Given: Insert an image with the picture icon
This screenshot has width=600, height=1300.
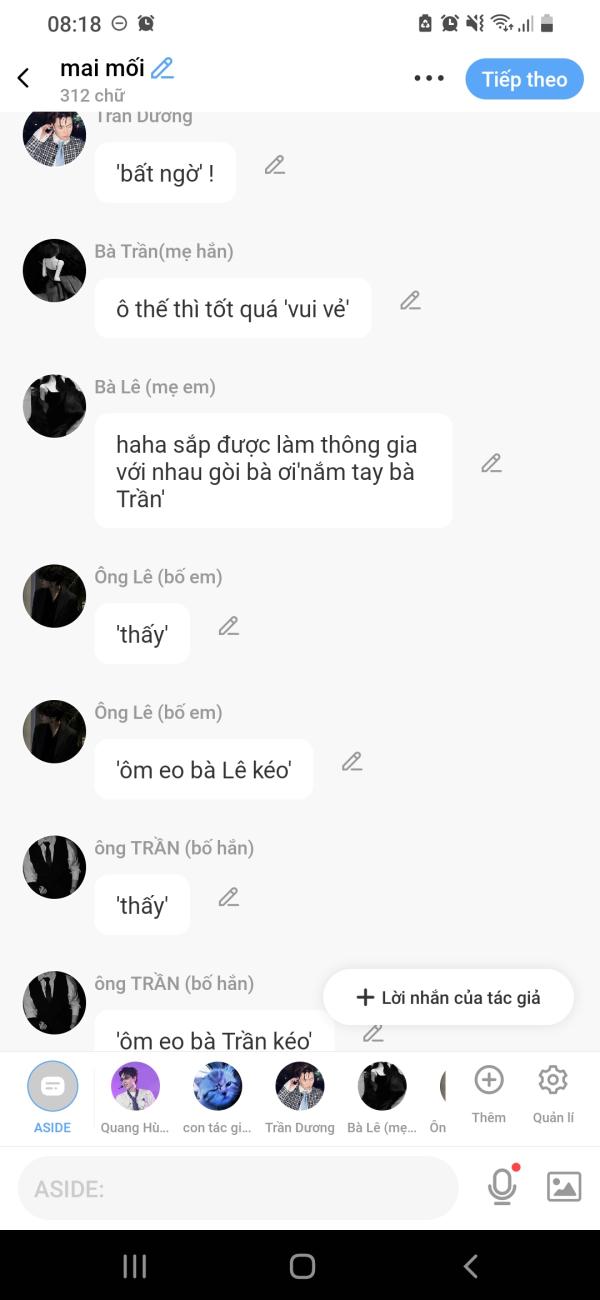Looking at the screenshot, I should coord(564,1187).
